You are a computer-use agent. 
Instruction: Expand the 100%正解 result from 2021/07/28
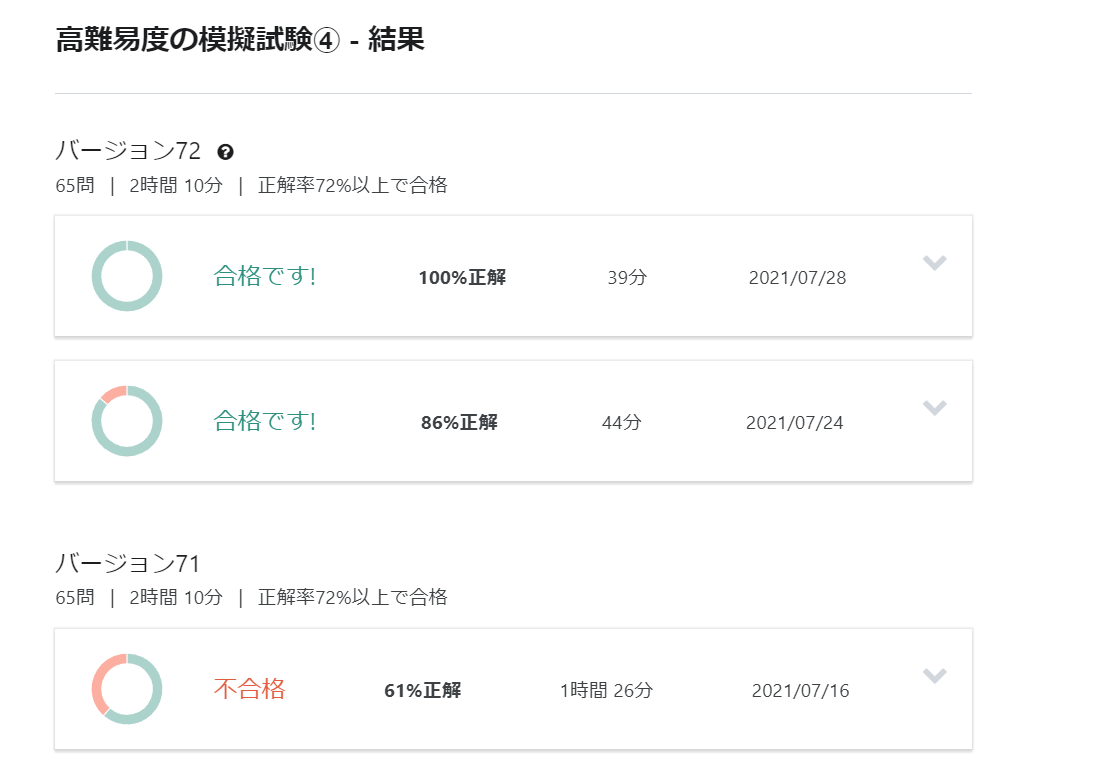934,263
